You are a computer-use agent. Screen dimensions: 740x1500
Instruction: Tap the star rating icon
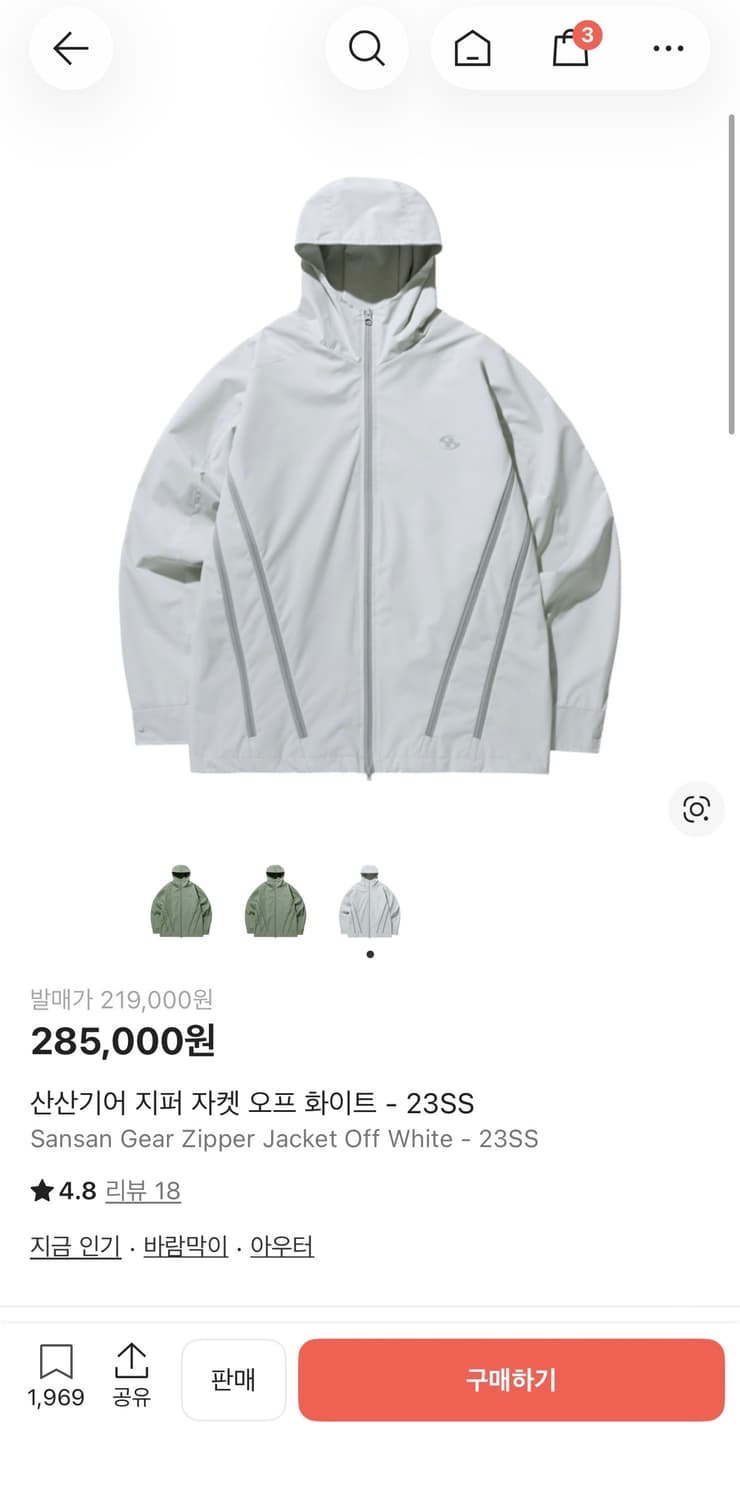coord(41,1191)
